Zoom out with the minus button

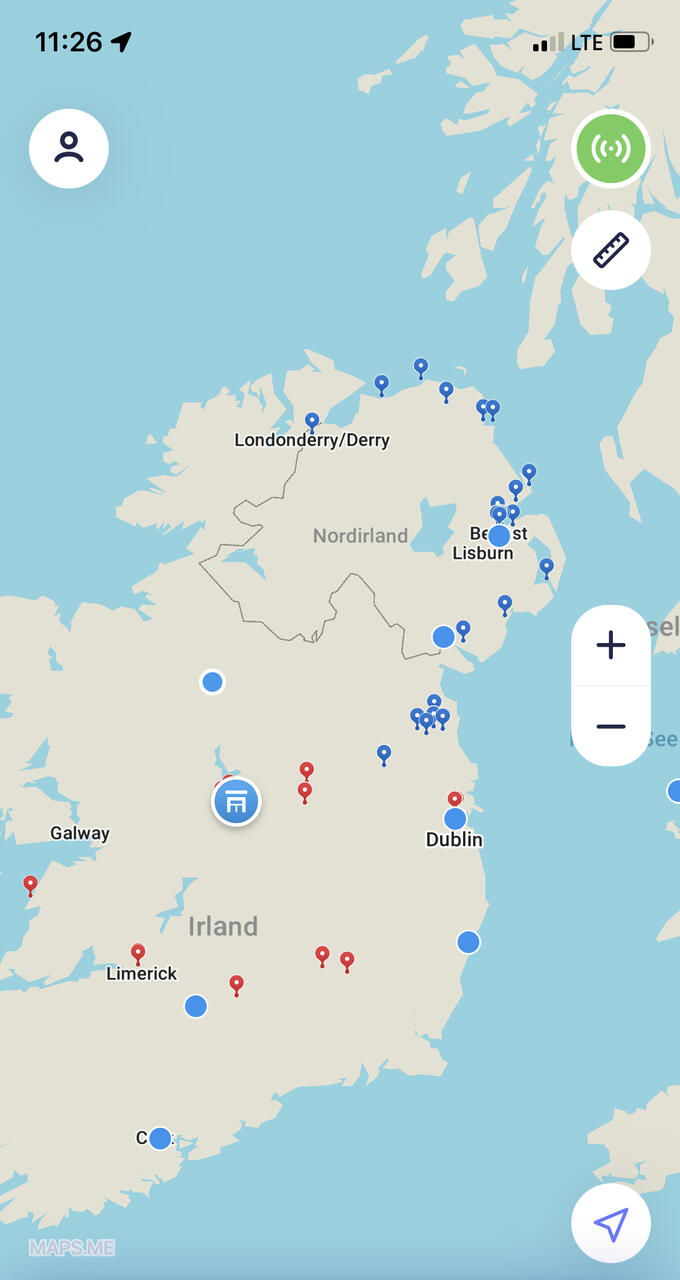pyautogui.click(x=611, y=726)
